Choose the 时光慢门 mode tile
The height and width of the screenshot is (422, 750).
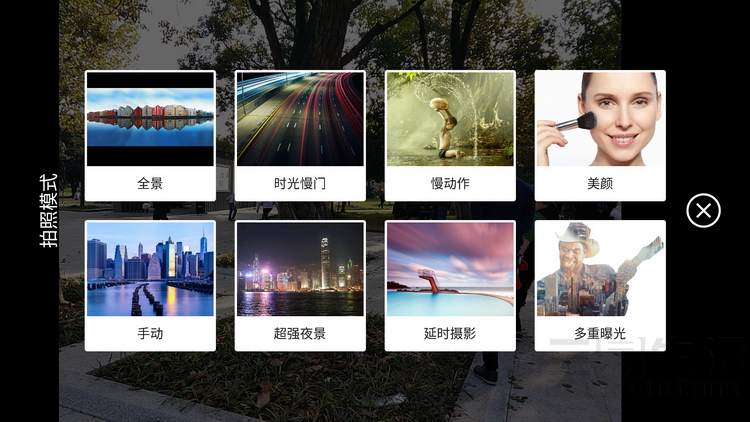pyautogui.click(x=300, y=135)
